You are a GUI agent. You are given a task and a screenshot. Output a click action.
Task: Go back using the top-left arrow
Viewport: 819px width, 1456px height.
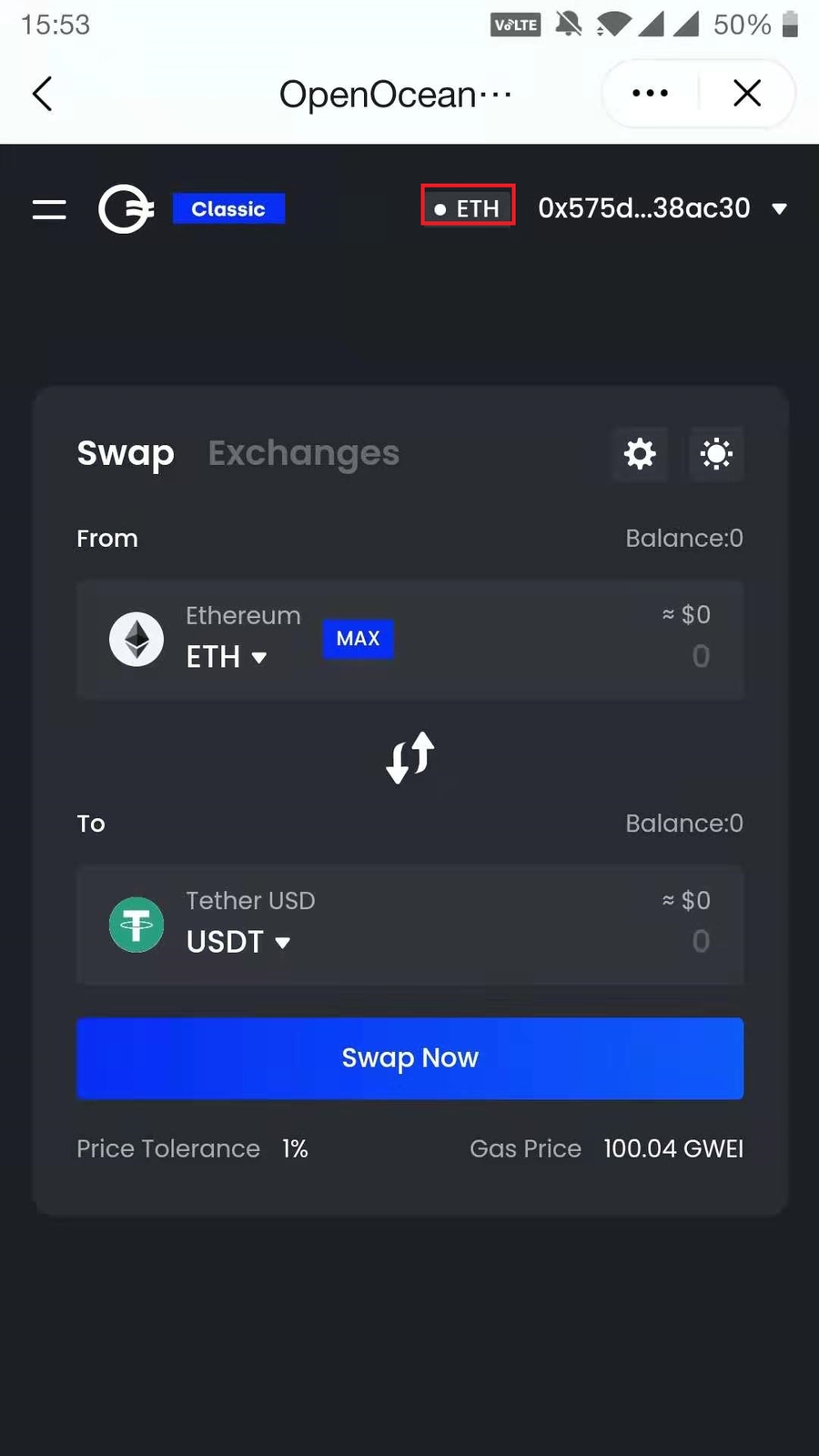[x=43, y=94]
